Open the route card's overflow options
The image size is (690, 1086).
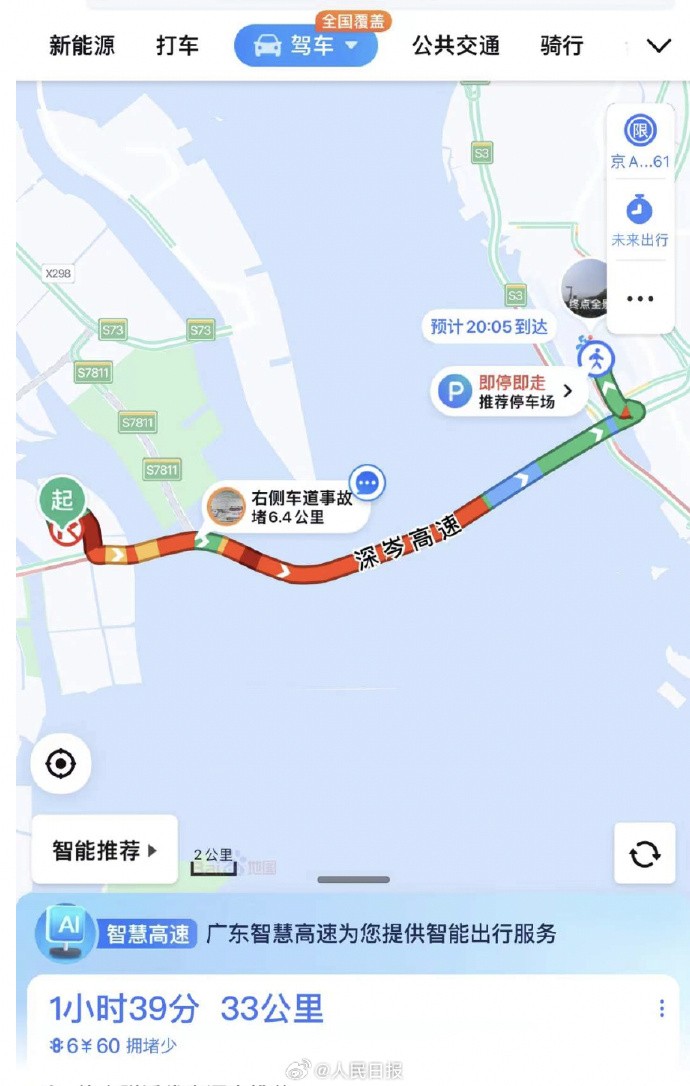pyautogui.click(x=661, y=1009)
